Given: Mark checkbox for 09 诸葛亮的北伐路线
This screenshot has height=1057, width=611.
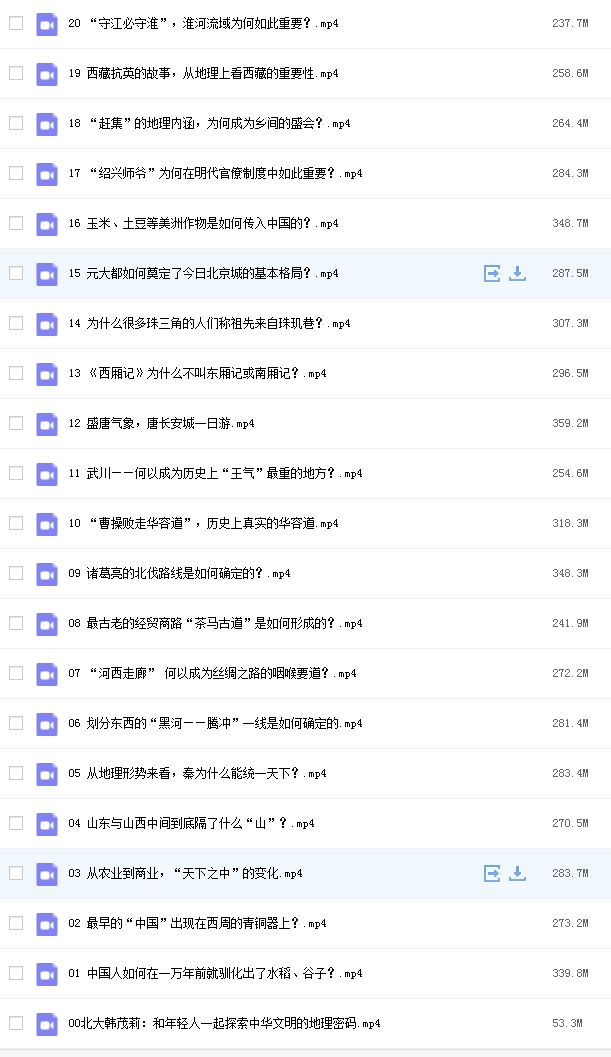Looking at the screenshot, I should pos(16,573).
